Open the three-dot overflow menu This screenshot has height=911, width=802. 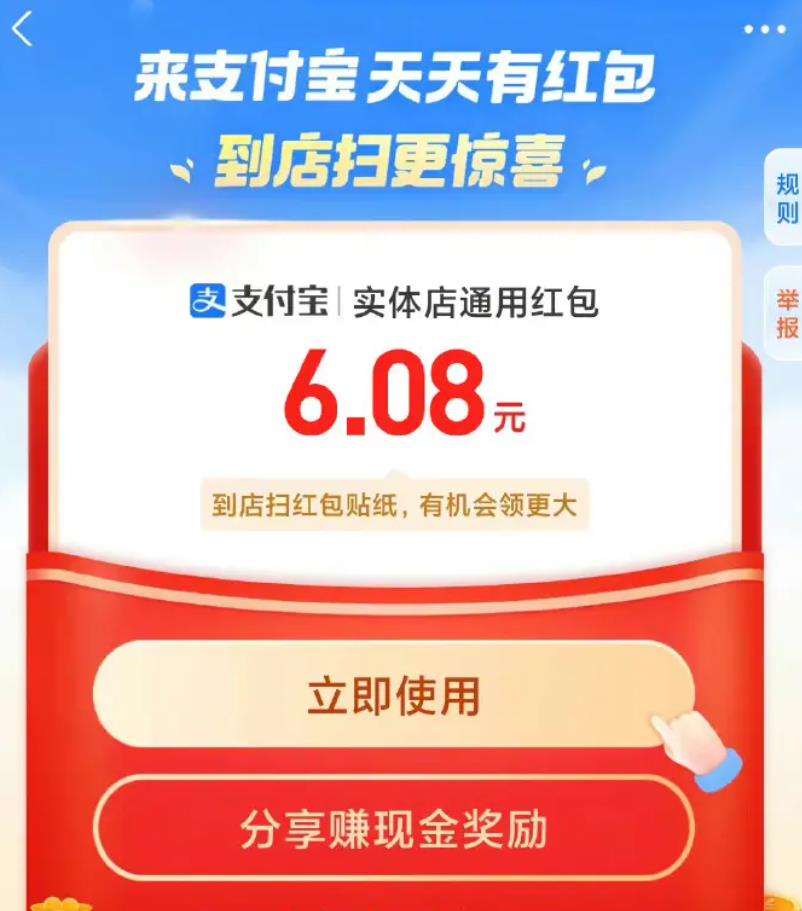pyautogui.click(x=764, y=29)
